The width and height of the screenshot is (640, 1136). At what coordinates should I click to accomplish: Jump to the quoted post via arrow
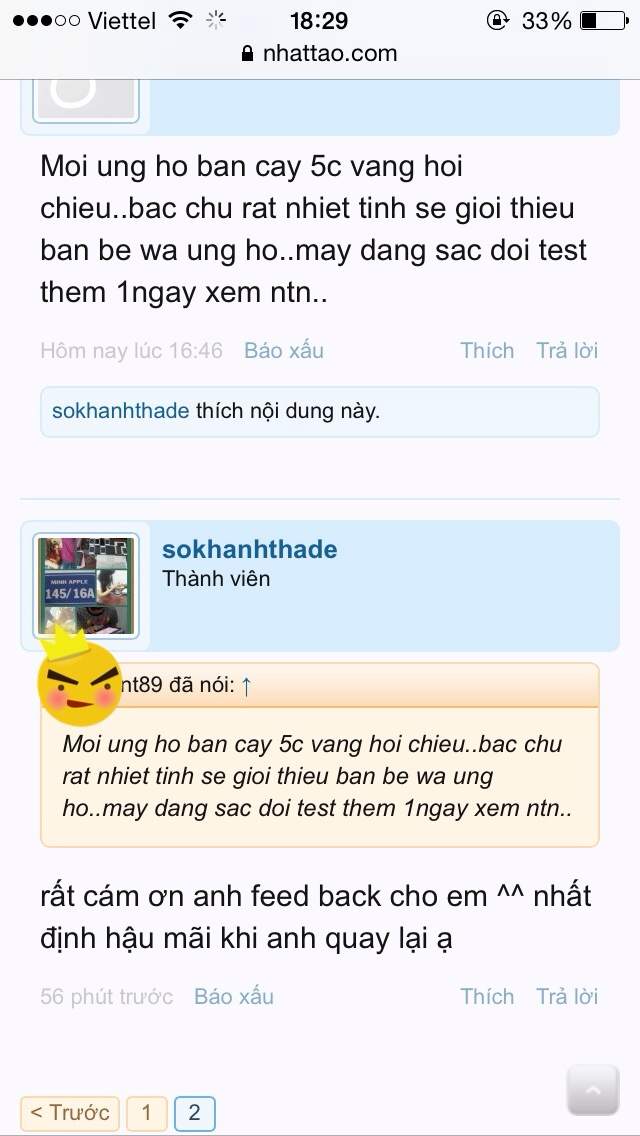[x=246, y=685]
